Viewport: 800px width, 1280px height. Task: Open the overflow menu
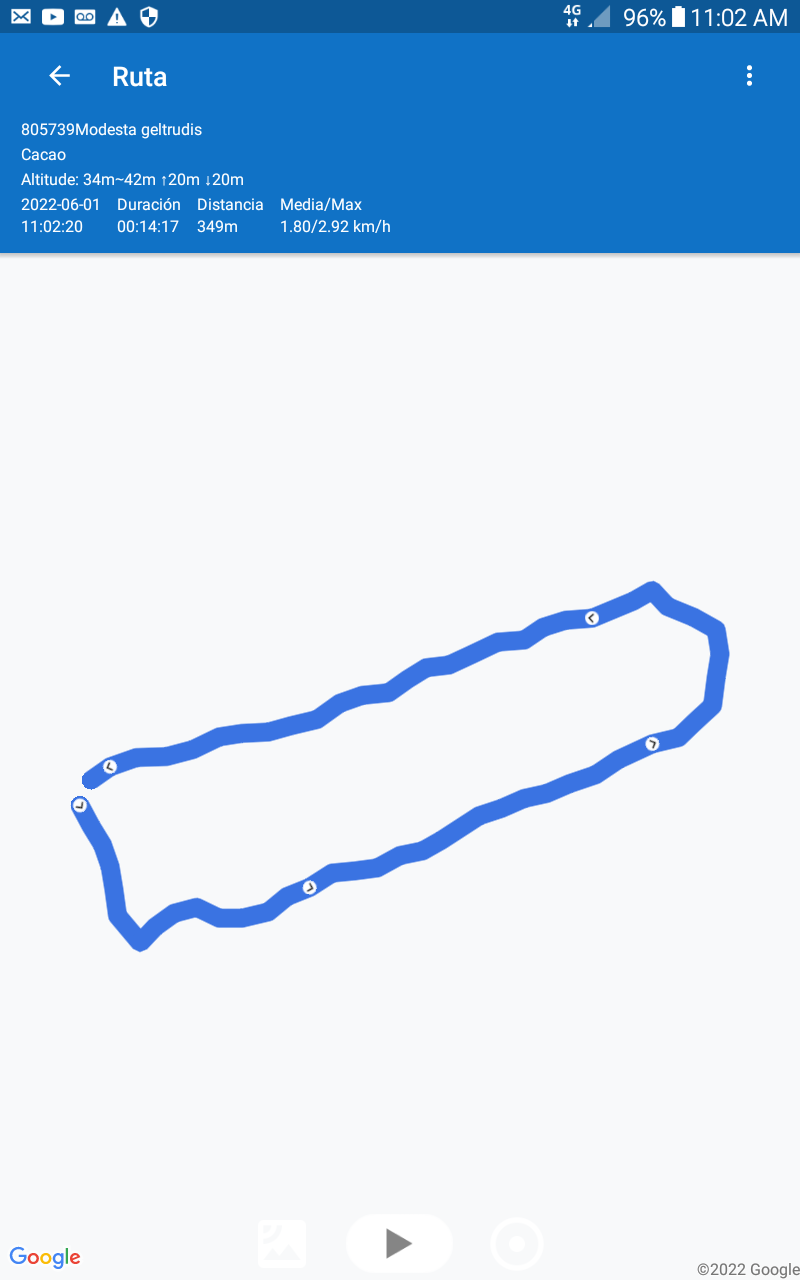coord(749,76)
